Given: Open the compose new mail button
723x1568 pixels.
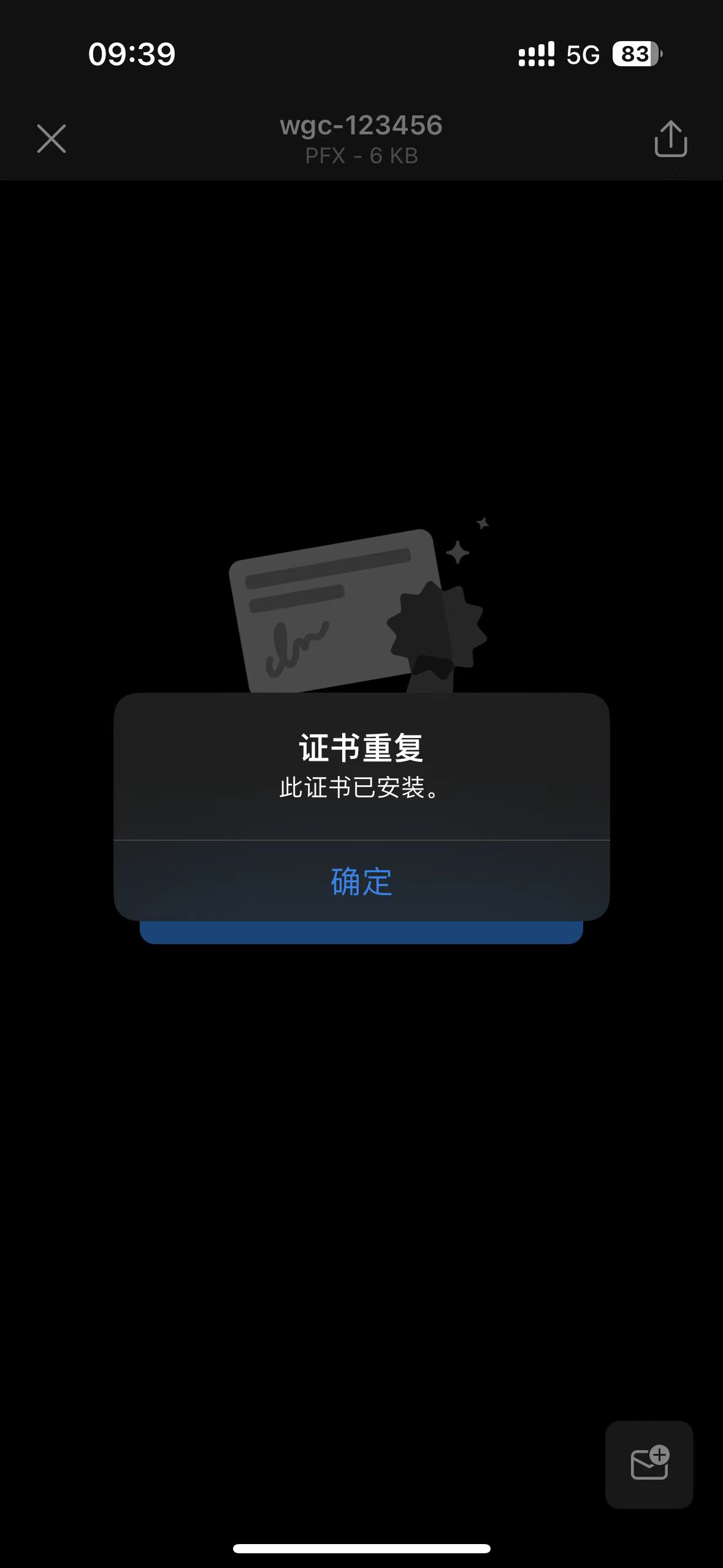Looking at the screenshot, I should coord(649,1464).
